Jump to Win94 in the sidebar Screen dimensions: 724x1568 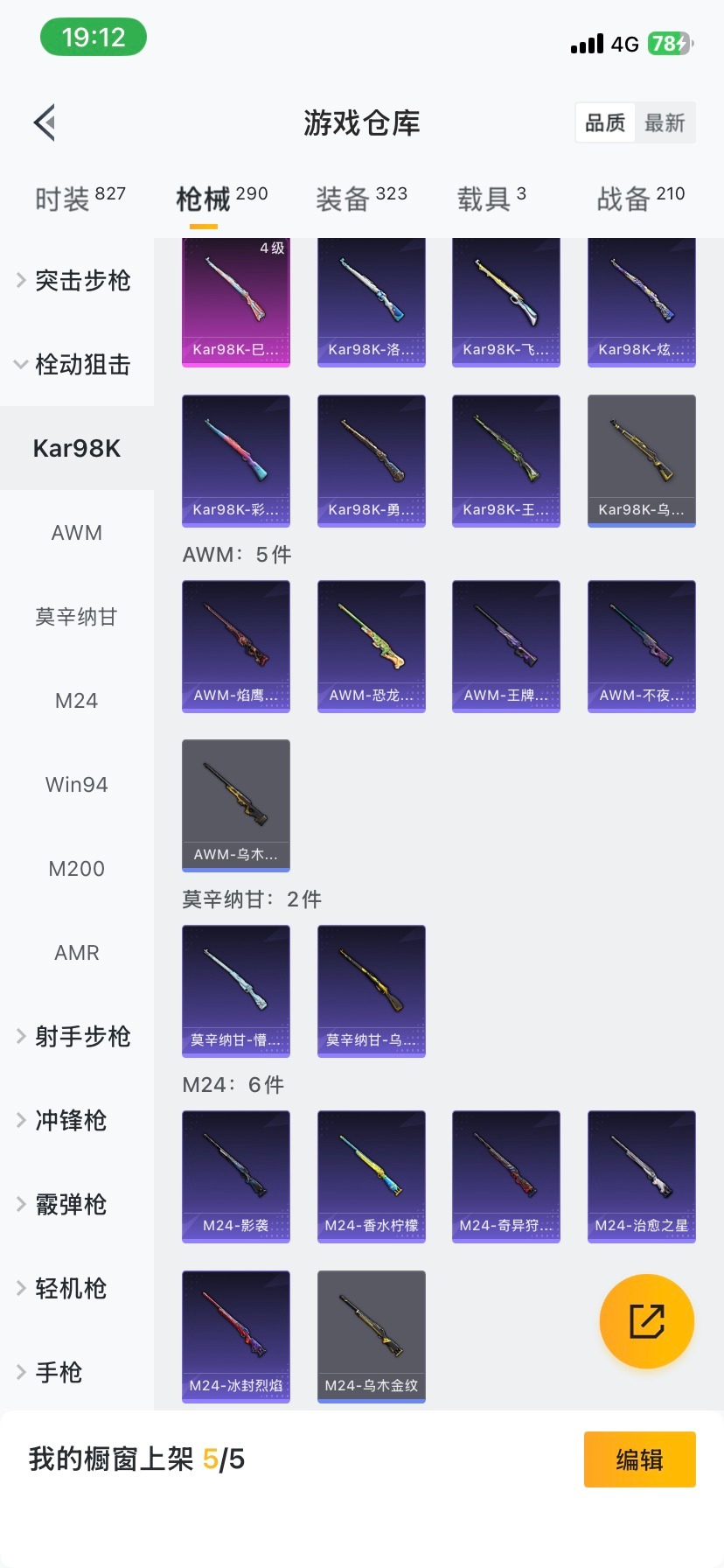pyautogui.click(x=77, y=785)
